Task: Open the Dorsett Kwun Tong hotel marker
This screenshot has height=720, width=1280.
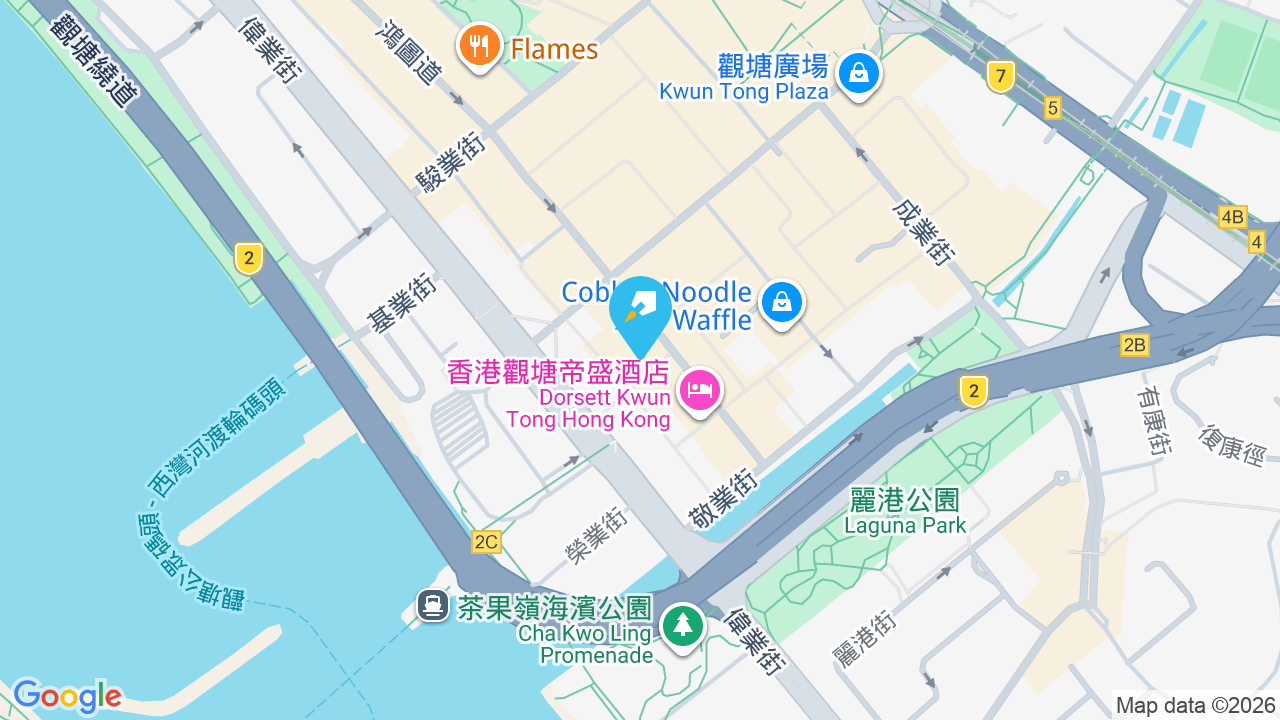Action: 700,390
